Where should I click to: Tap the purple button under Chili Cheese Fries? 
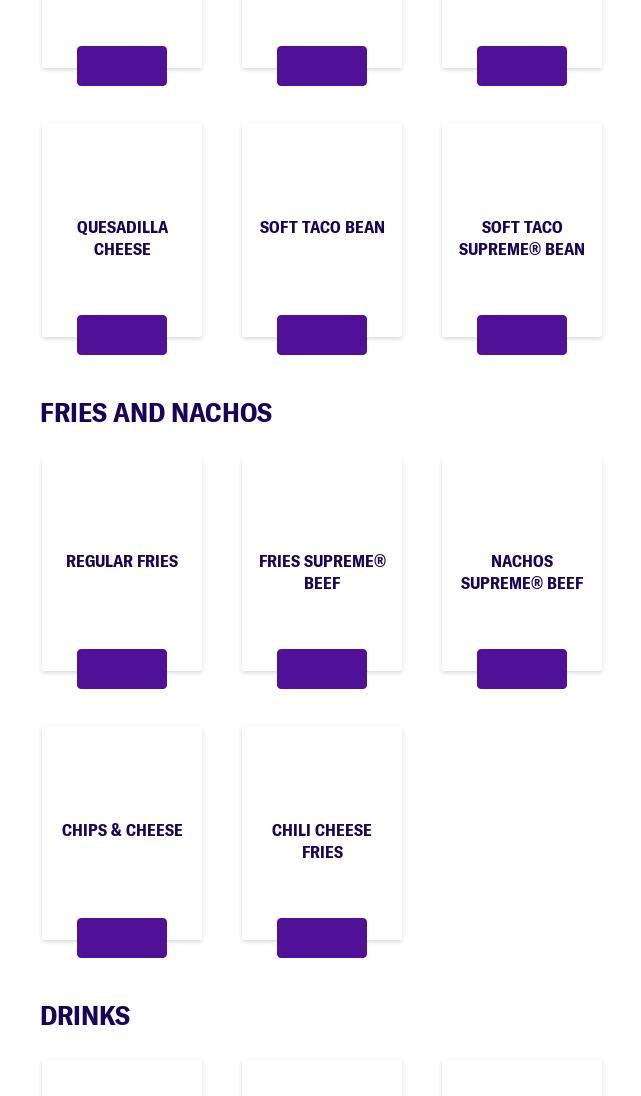(322, 938)
